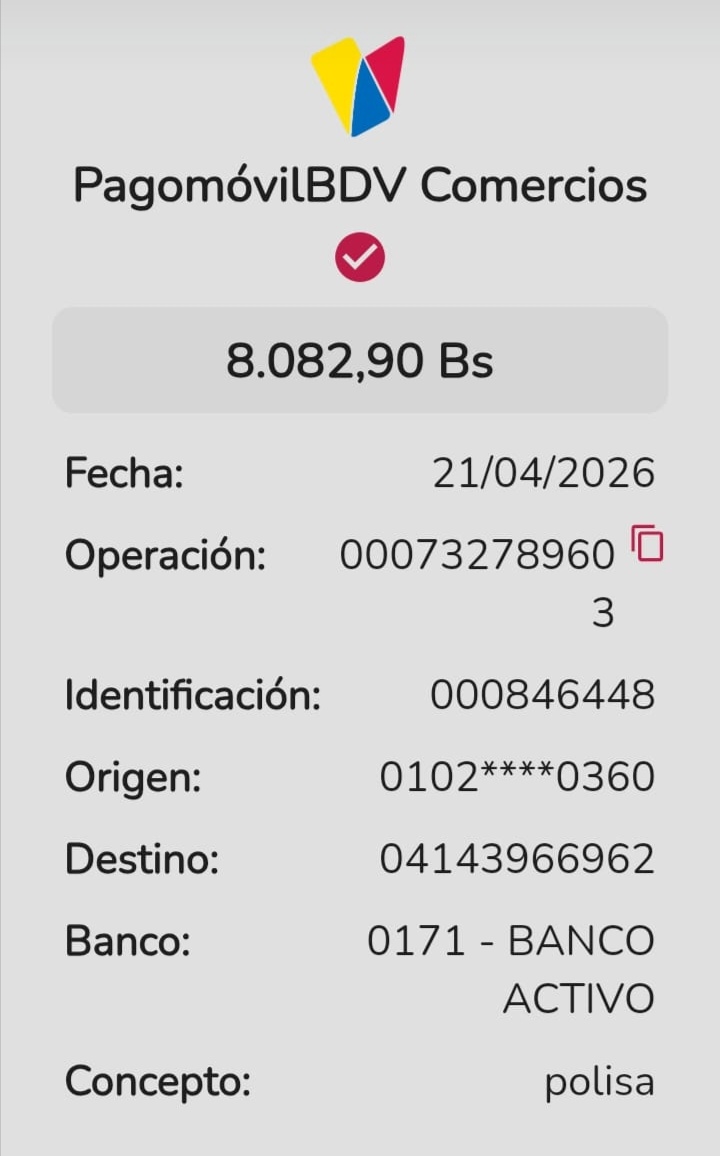The image size is (720, 1156).
Task: Copy the Operación number
Action: tap(647, 544)
